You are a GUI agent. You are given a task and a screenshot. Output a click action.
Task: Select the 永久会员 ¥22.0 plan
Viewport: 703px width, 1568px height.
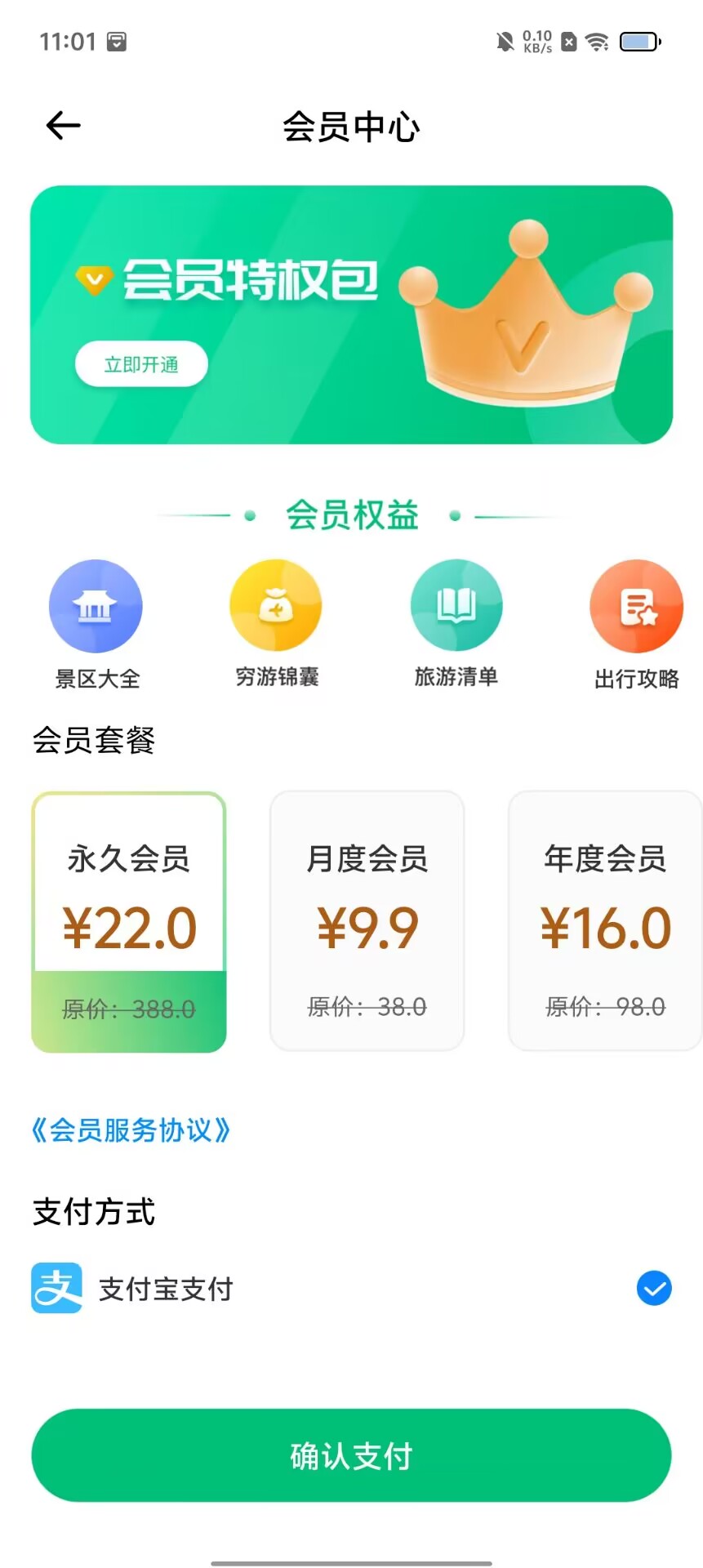tap(129, 921)
